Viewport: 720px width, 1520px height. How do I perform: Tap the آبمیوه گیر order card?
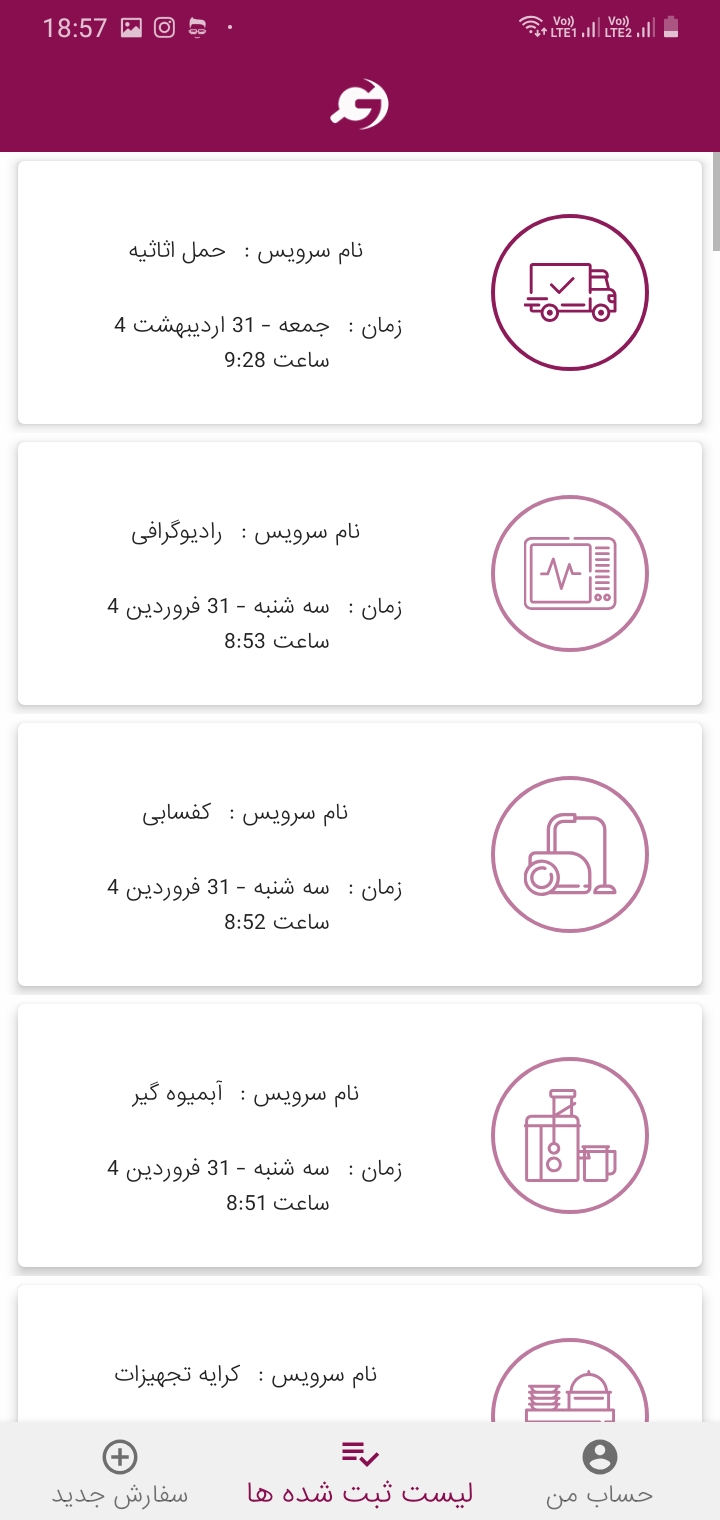pyautogui.click(x=300, y=1134)
